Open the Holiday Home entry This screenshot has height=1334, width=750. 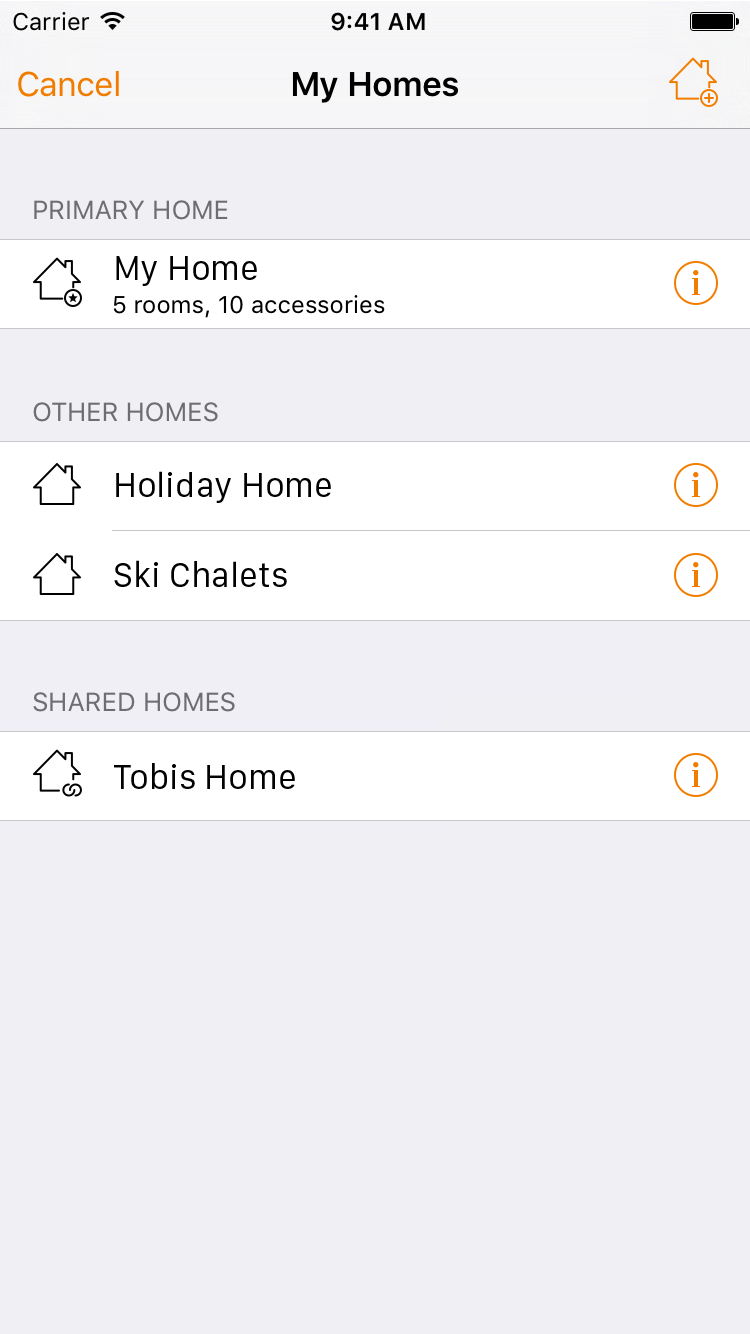tap(300, 485)
